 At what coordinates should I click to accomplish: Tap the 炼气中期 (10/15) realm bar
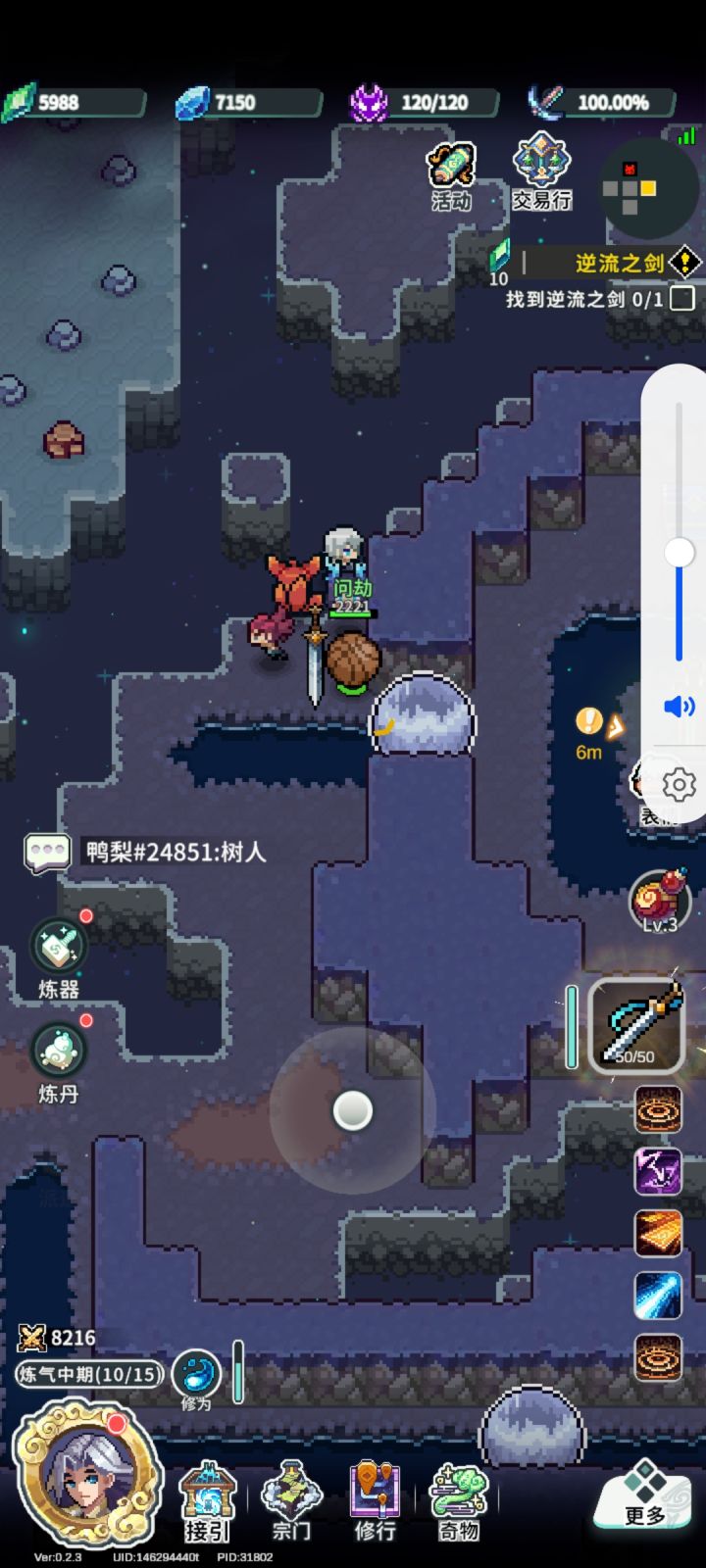88,1375
